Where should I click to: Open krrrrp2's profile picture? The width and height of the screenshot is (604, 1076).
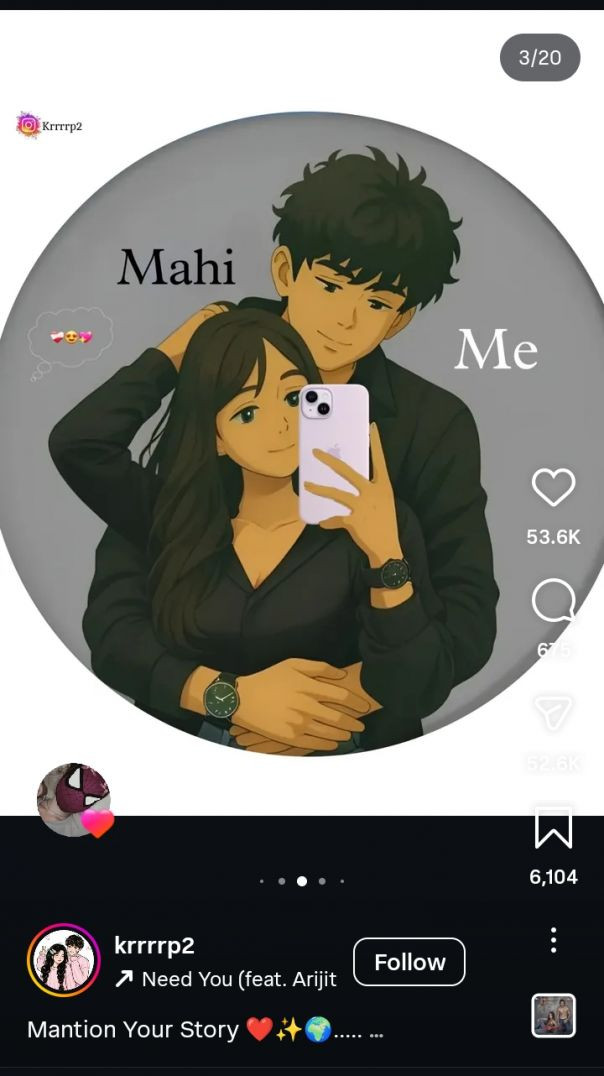click(x=64, y=961)
